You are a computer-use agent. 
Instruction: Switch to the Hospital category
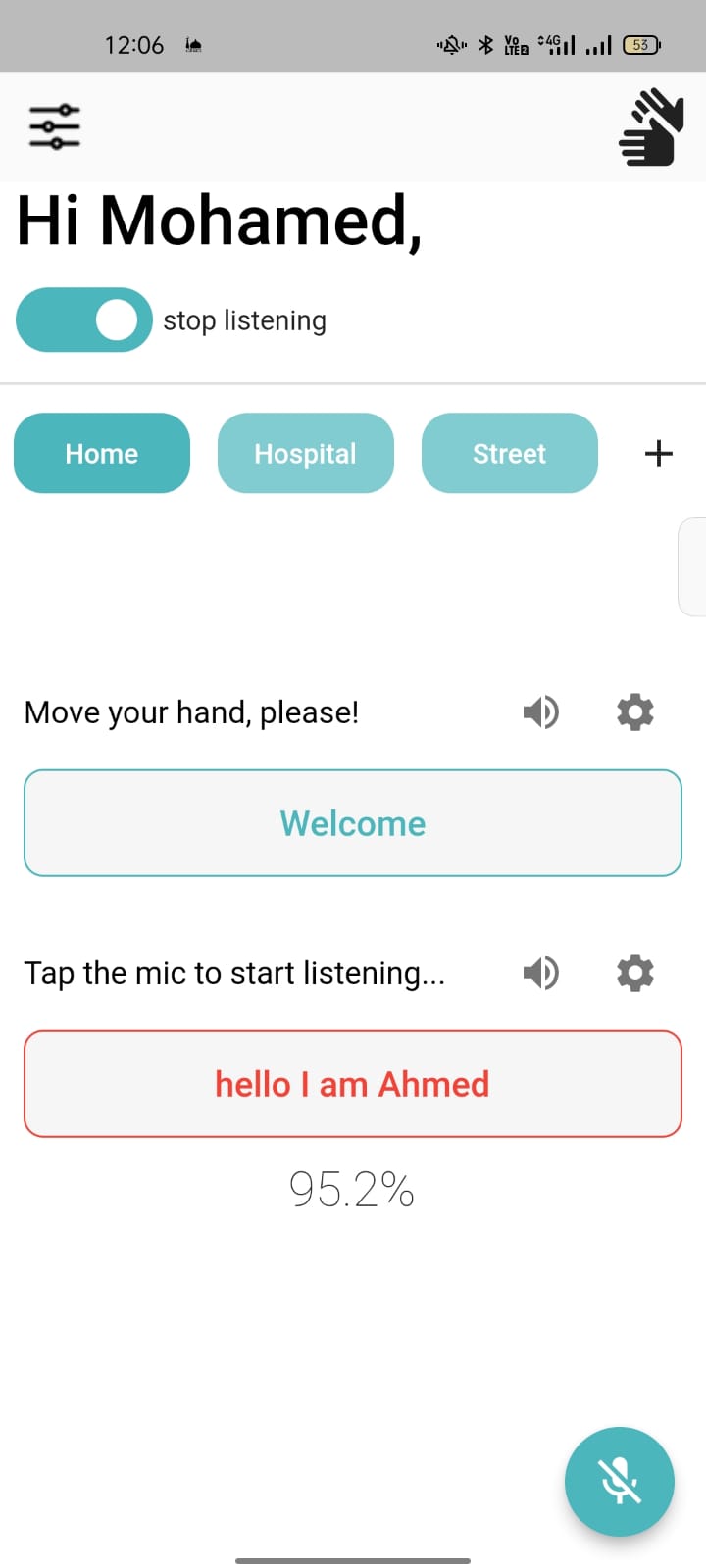point(306,453)
